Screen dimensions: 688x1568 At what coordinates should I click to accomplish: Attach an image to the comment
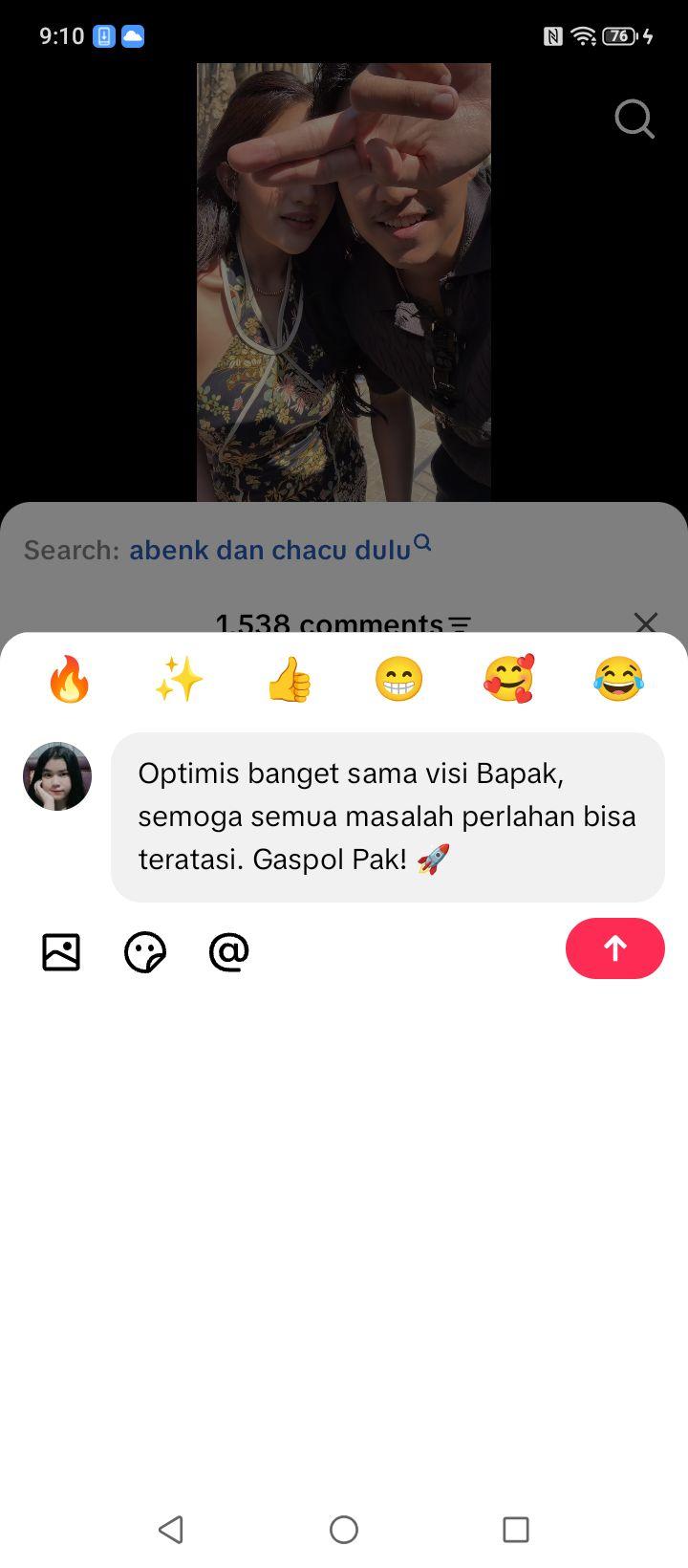61,952
